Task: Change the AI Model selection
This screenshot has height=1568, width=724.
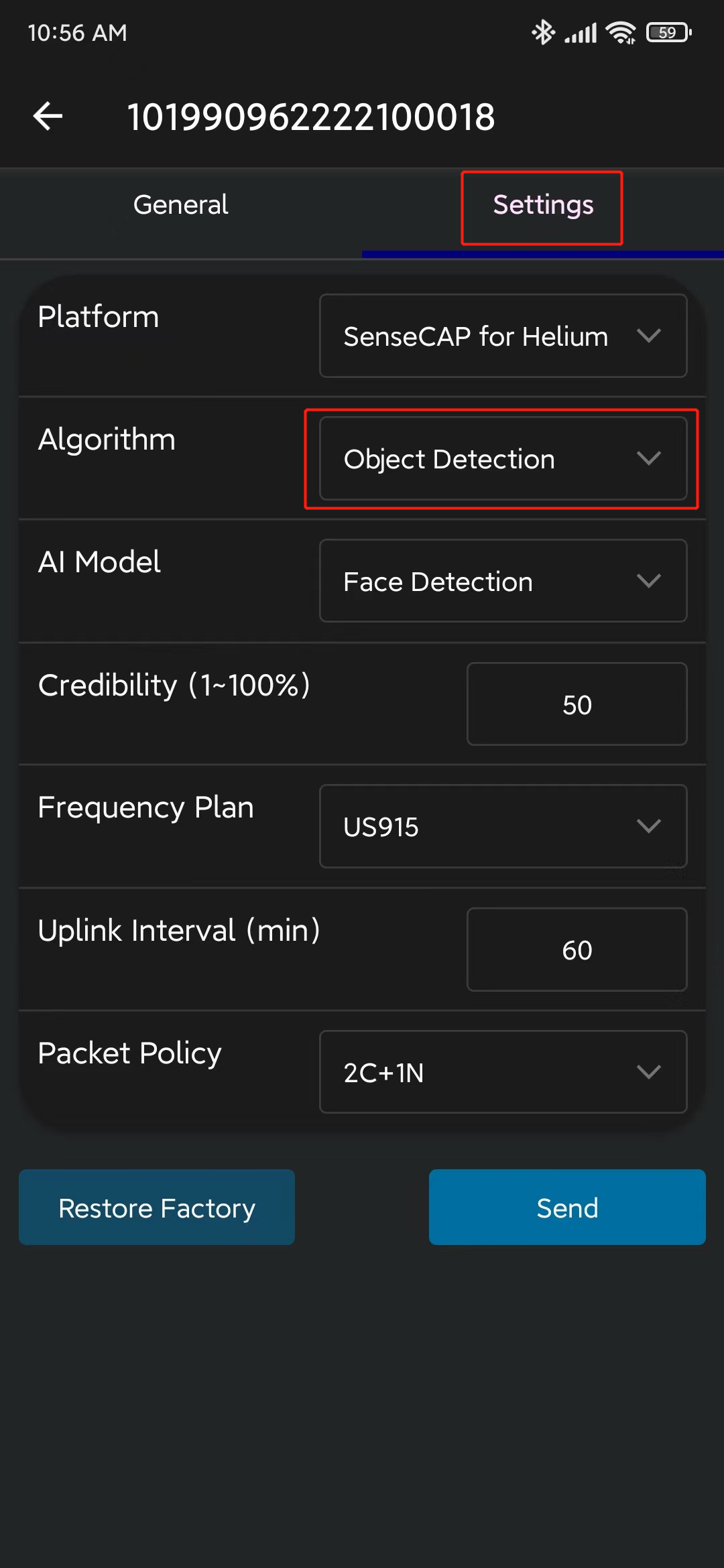Action: [503, 581]
